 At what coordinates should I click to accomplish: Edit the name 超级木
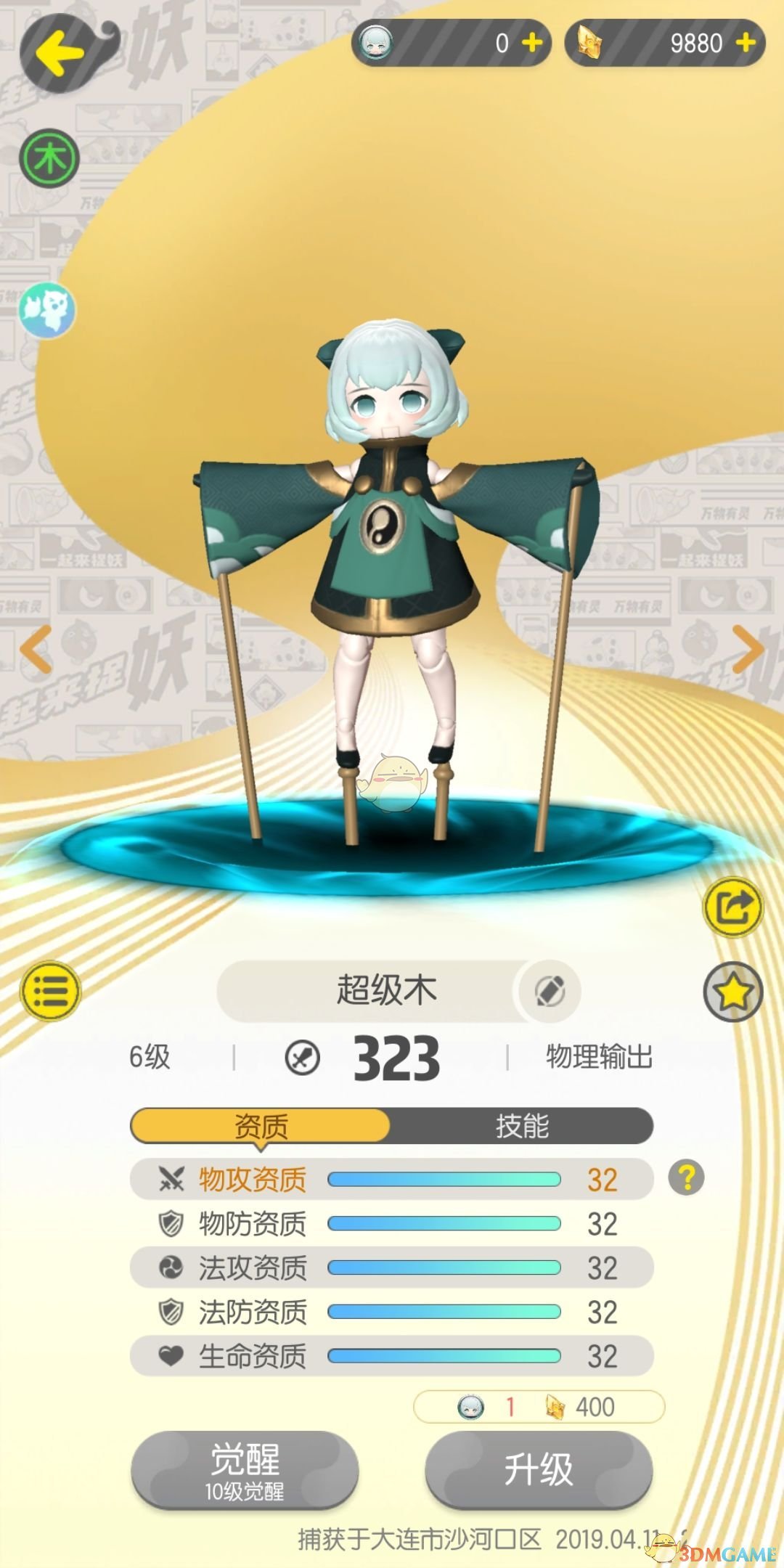click(x=550, y=991)
